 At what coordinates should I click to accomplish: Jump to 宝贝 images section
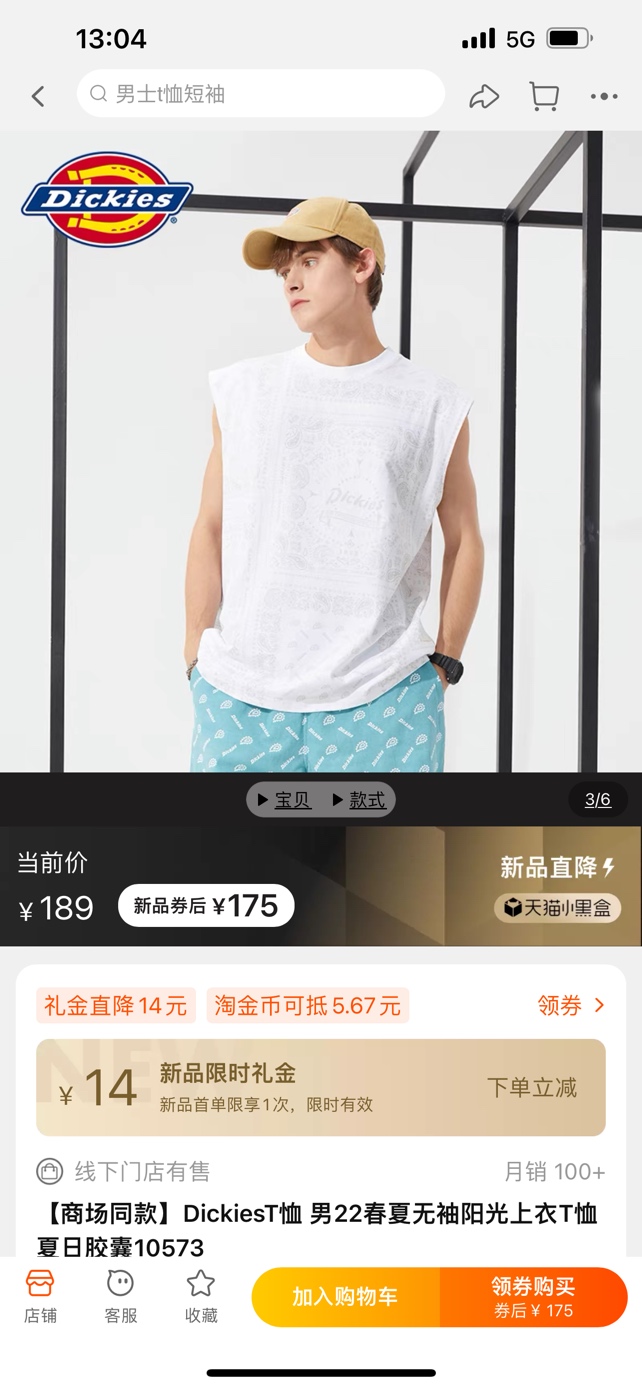click(284, 800)
